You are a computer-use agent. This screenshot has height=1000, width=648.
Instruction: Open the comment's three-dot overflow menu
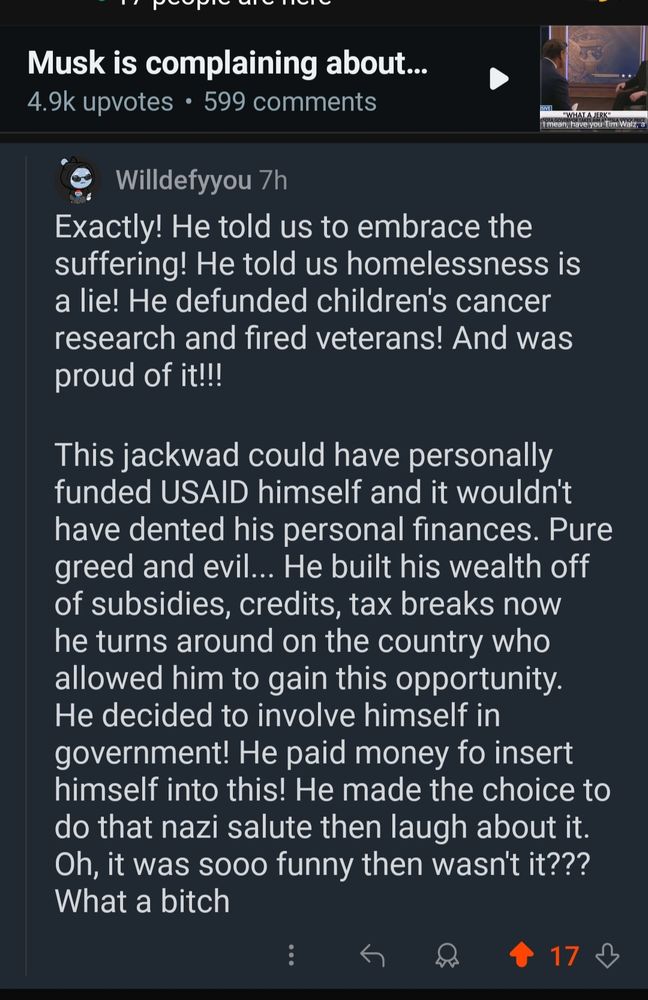point(291,956)
